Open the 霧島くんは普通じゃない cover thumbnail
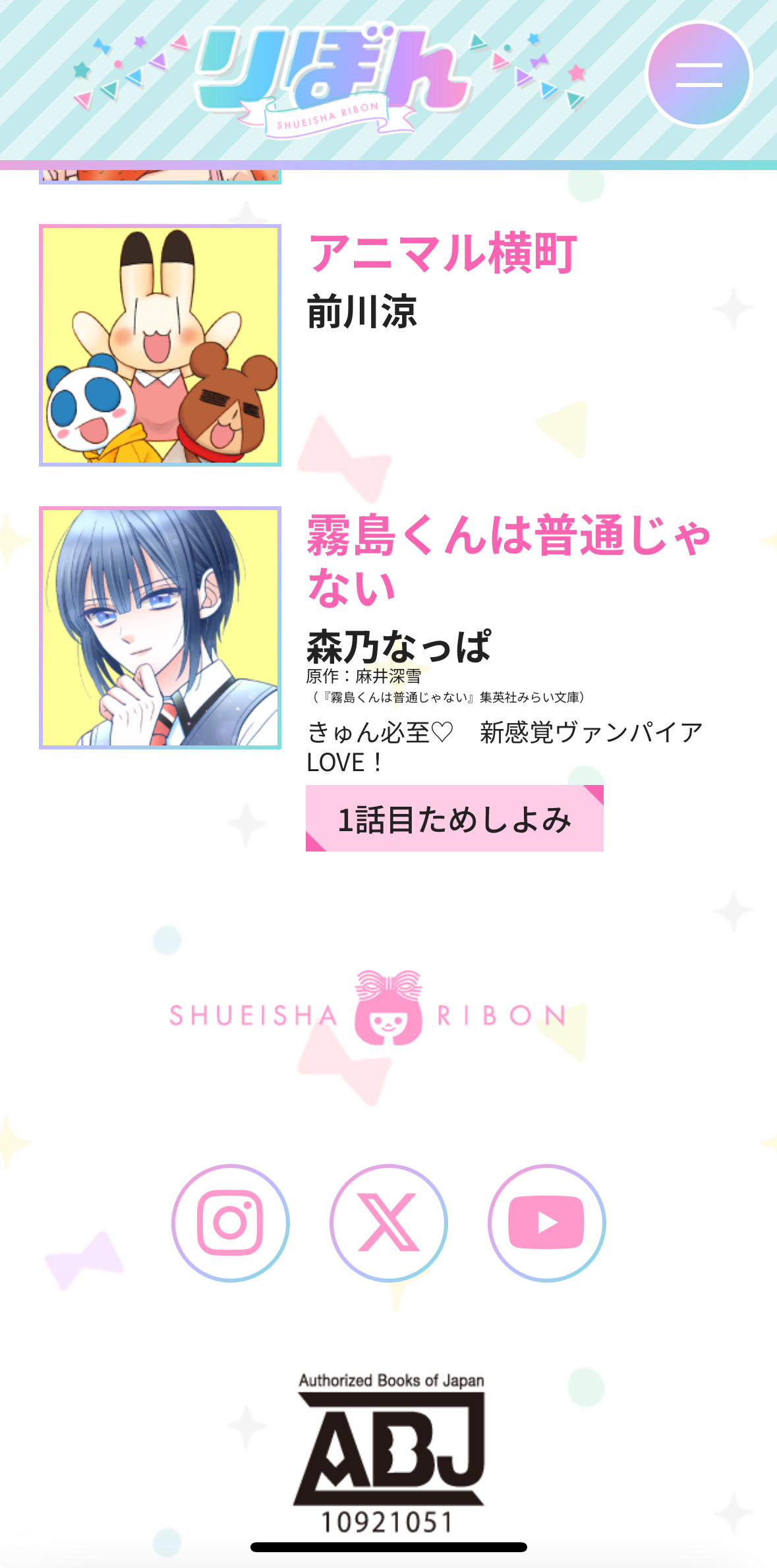Screen dimensions: 777x1568 click(160, 627)
